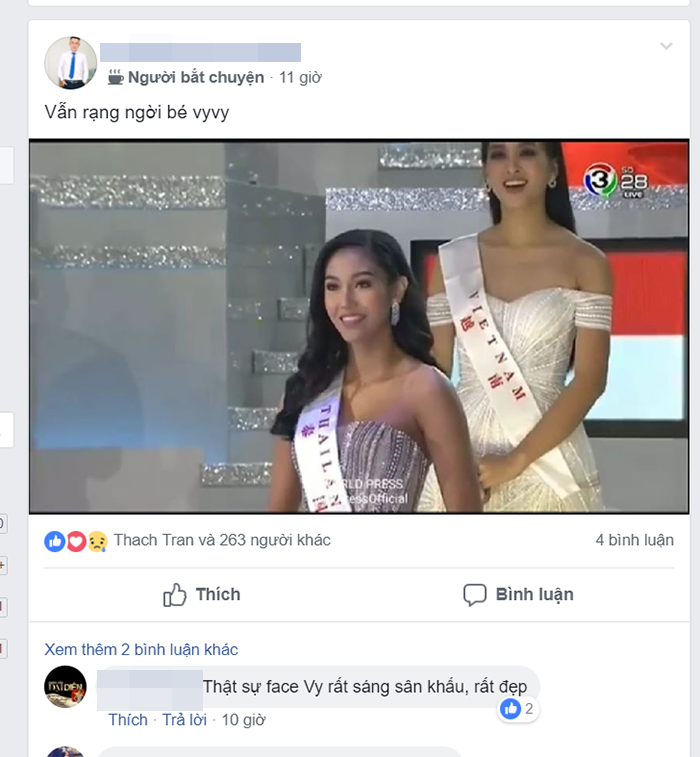
Task: Open the post author's profile picture
Action: tap(71, 63)
